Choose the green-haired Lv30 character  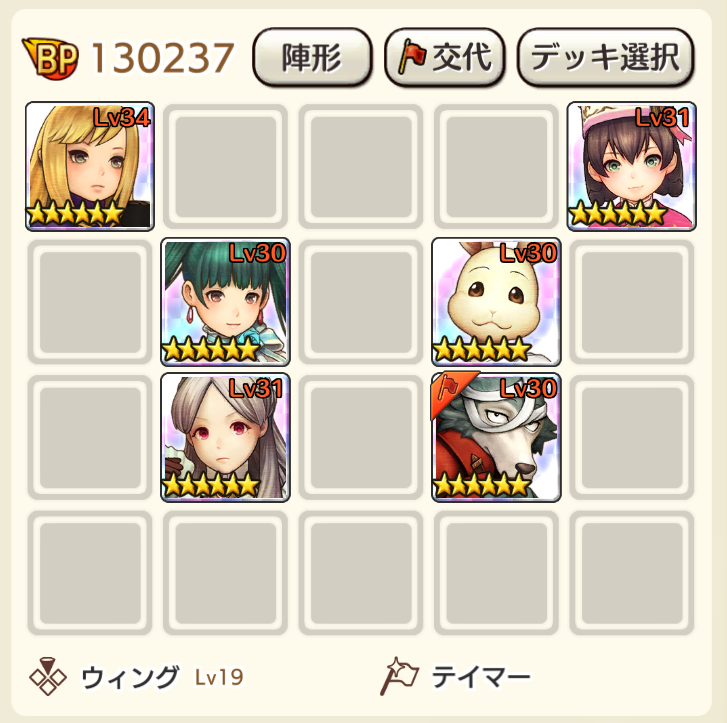pyautogui.click(x=225, y=302)
